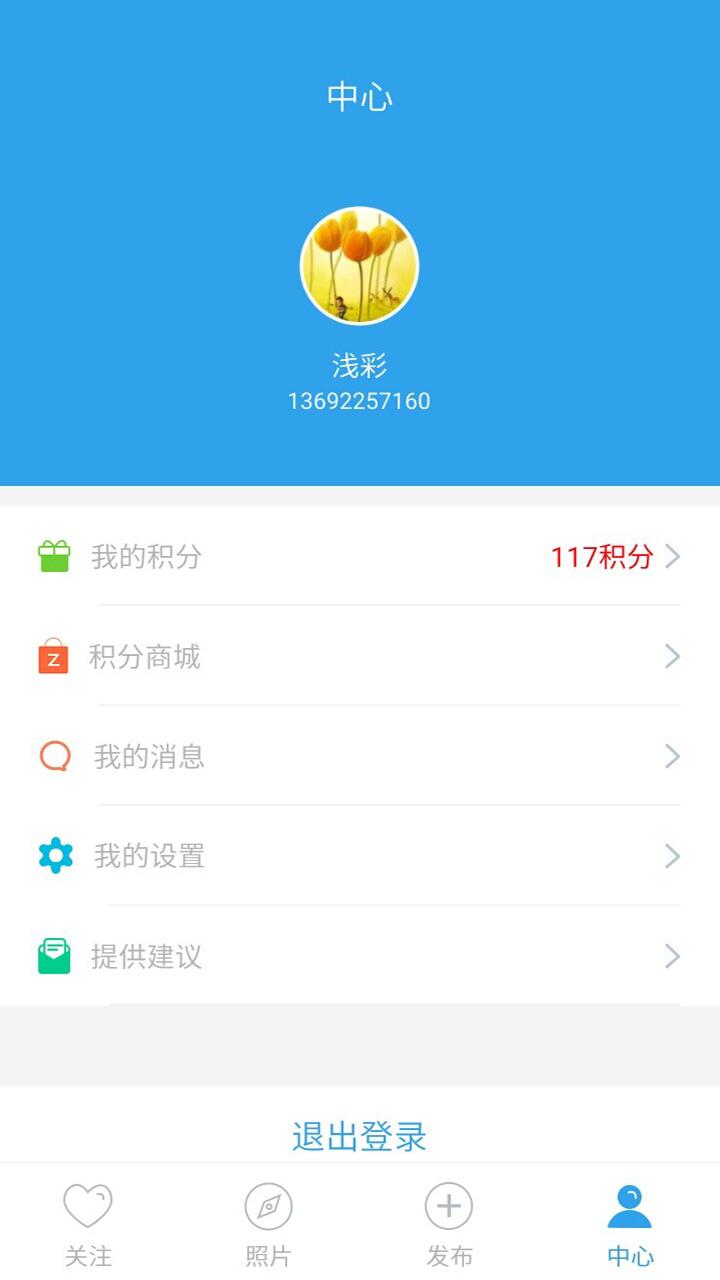Open 积分商城 points mall

tap(360, 656)
